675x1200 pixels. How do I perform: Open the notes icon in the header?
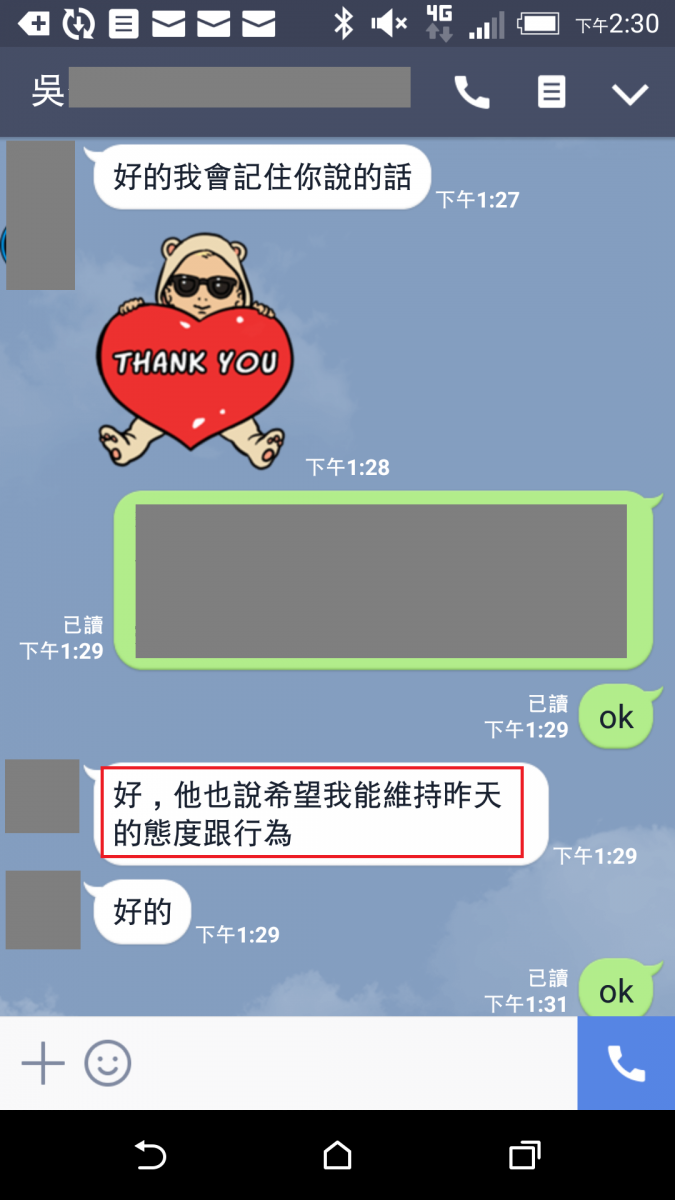point(551,92)
